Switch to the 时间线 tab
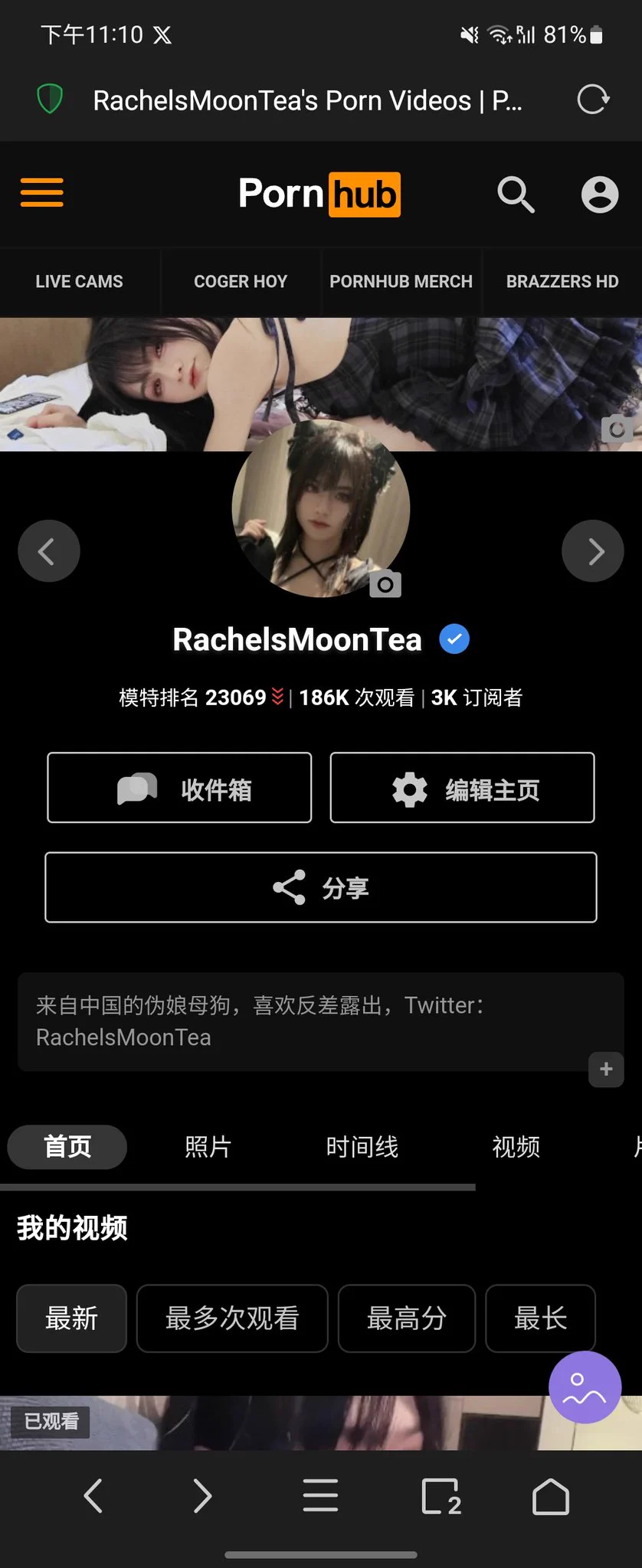Image resolution: width=642 pixels, height=1568 pixels. tap(362, 1147)
